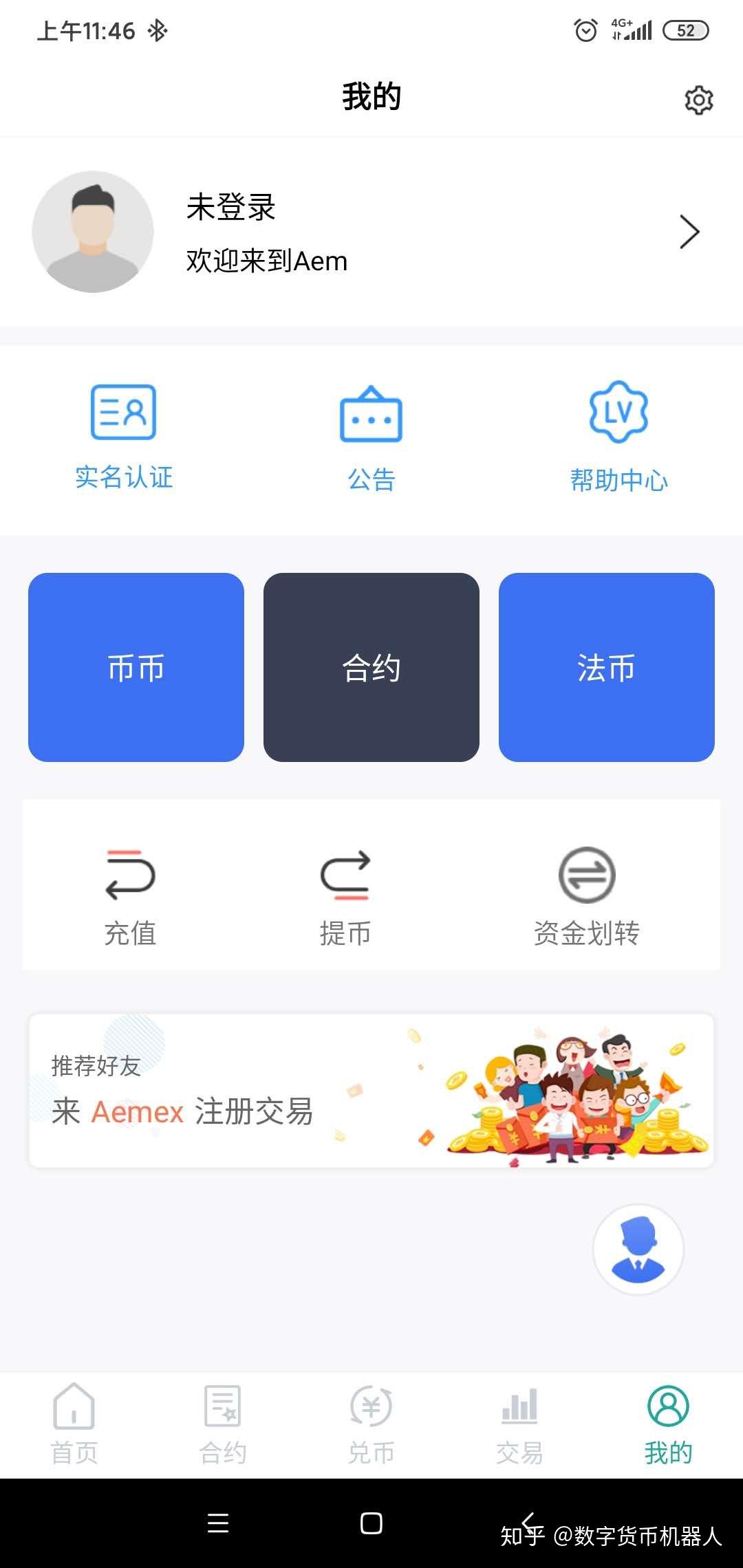Screen dimensions: 743x1568
Task: Open the 未登录 login profile row
Action: click(371, 232)
